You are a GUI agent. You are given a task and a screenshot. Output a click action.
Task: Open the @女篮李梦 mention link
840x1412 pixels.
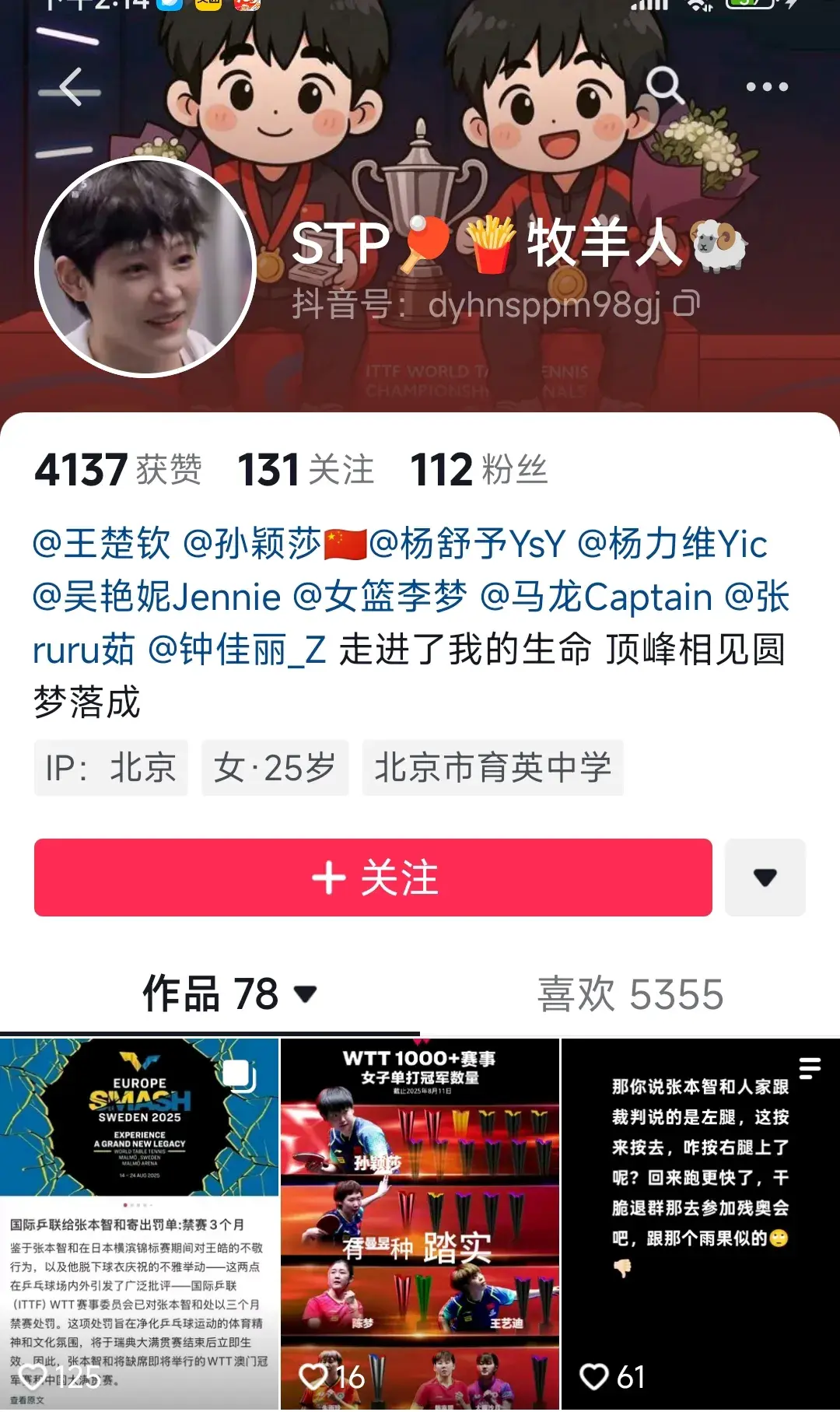[380, 597]
